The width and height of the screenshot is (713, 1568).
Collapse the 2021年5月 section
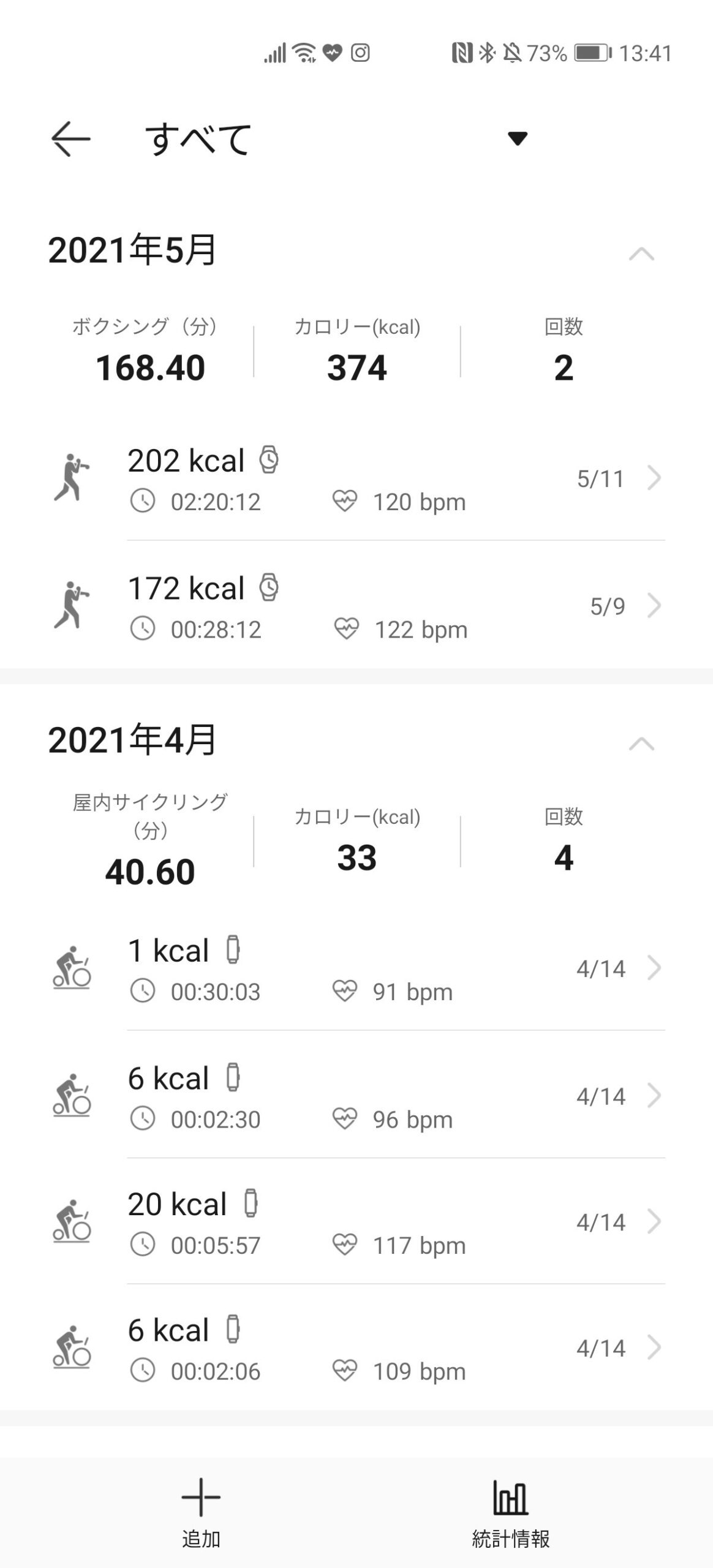(x=641, y=253)
